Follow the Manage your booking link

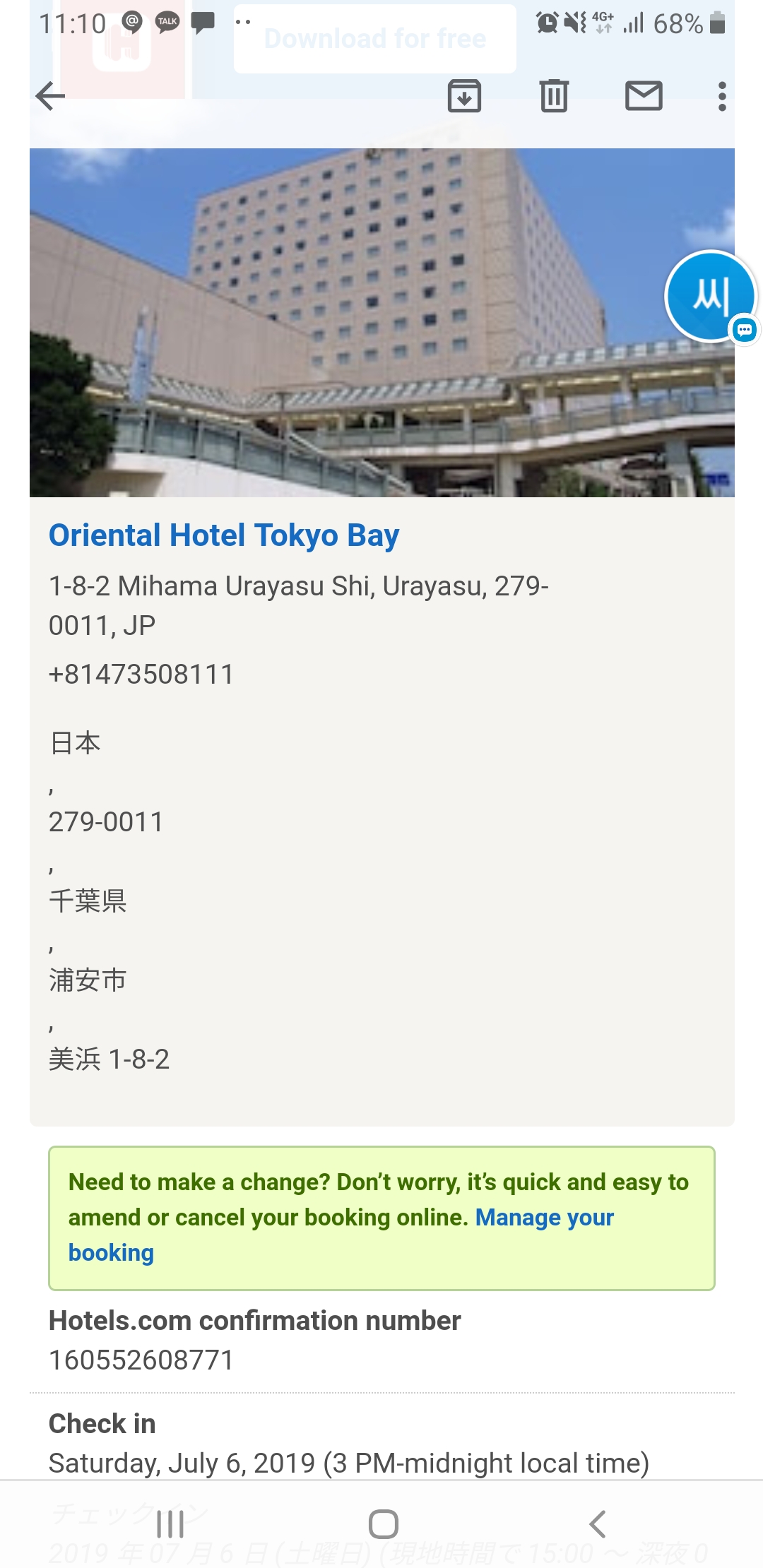(544, 1218)
